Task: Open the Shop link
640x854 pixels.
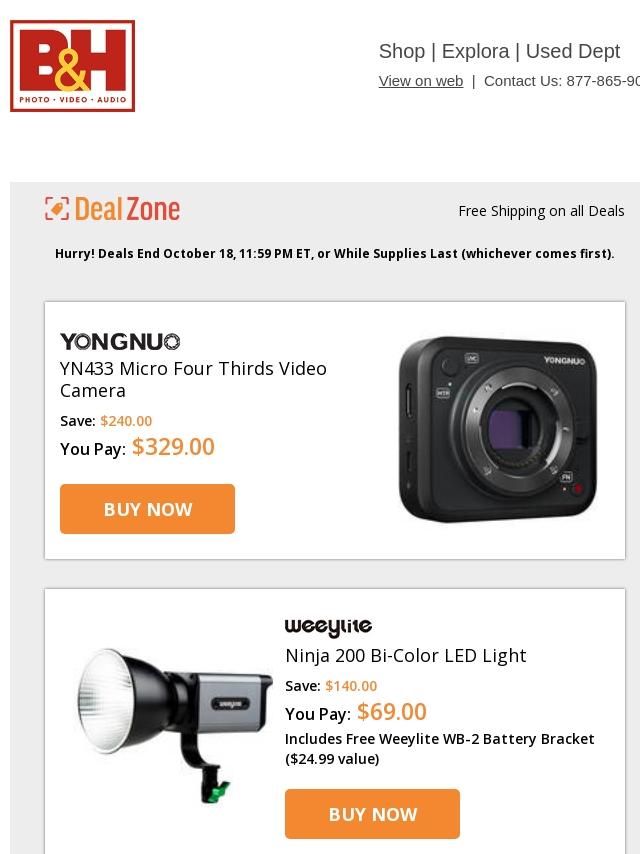Action: (401, 51)
